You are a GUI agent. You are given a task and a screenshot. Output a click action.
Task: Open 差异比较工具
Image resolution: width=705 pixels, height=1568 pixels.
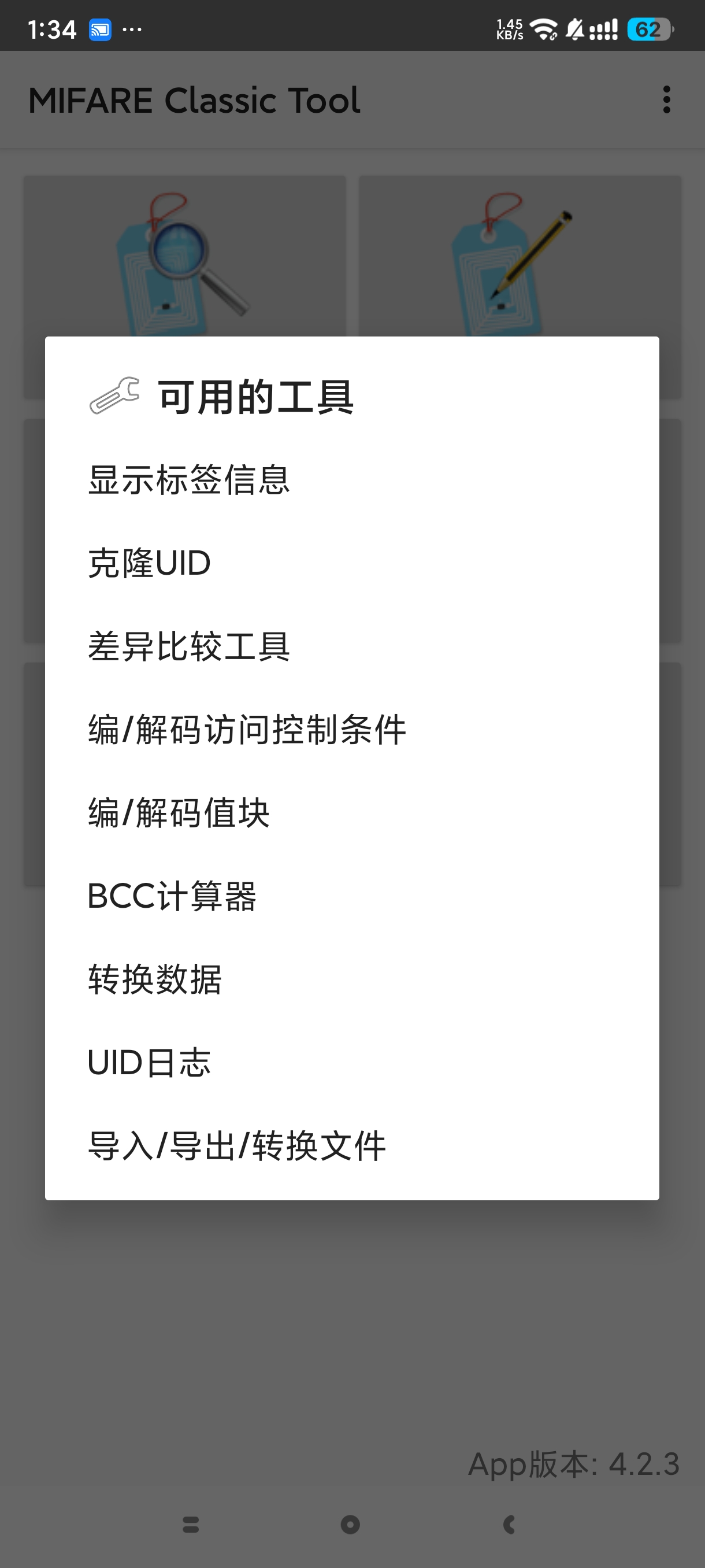coord(188,646)
